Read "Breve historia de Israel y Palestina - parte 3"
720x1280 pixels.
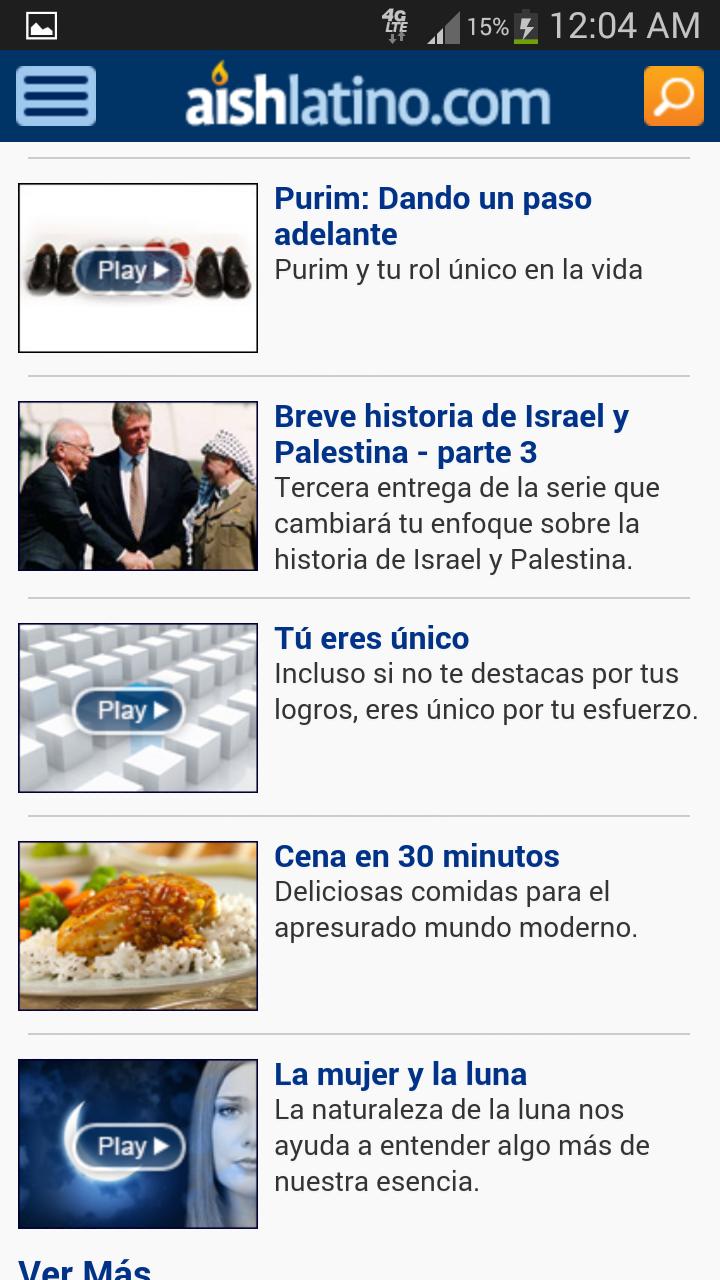pos(451,434)
